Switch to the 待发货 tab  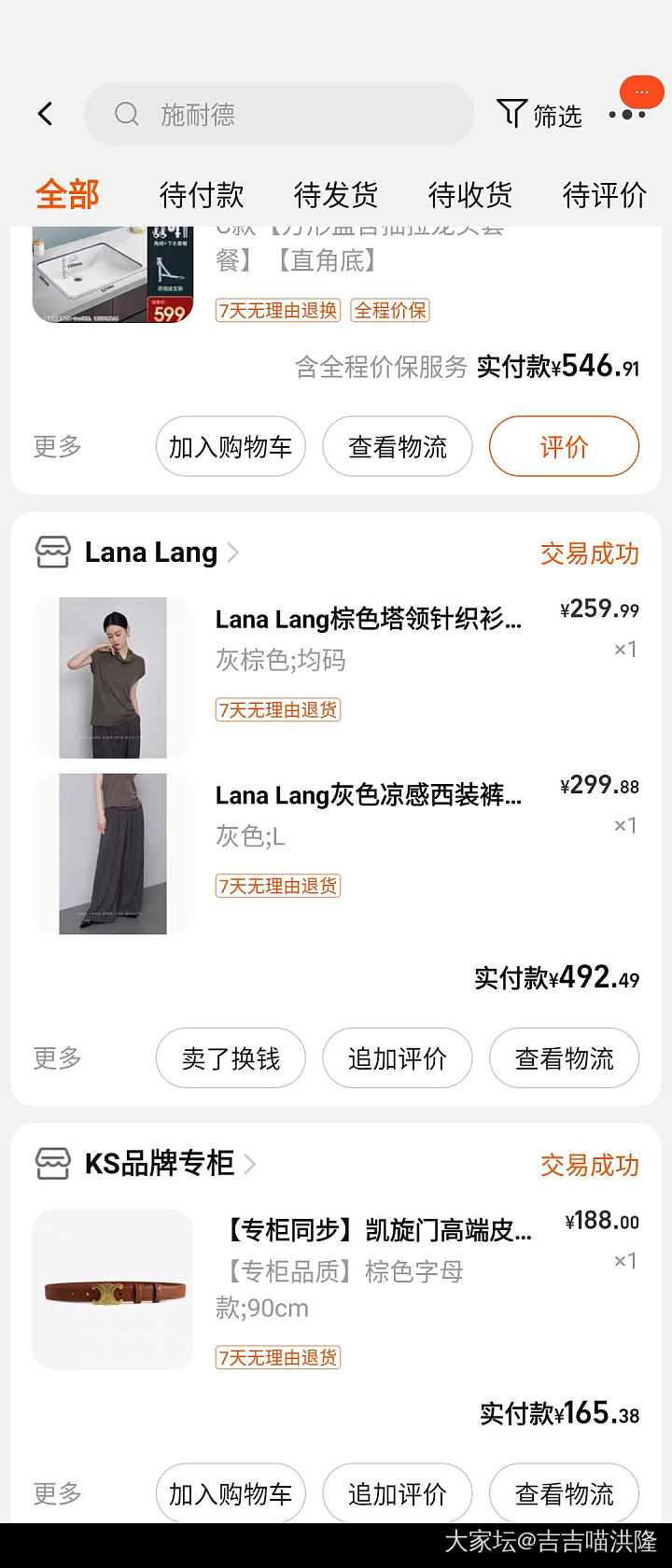click(336, 195)
